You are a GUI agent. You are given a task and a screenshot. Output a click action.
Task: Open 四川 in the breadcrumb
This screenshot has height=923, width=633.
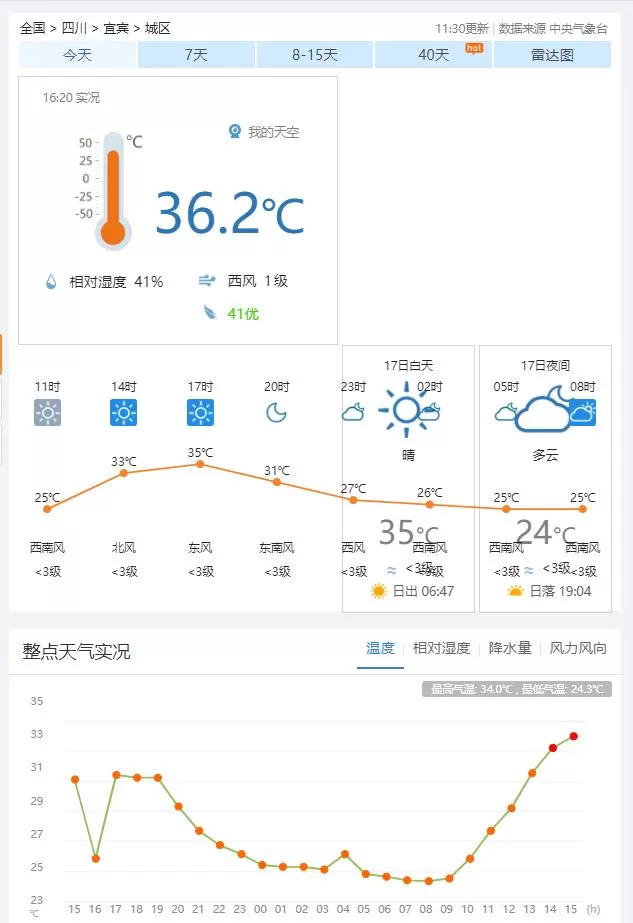(75, 28)
